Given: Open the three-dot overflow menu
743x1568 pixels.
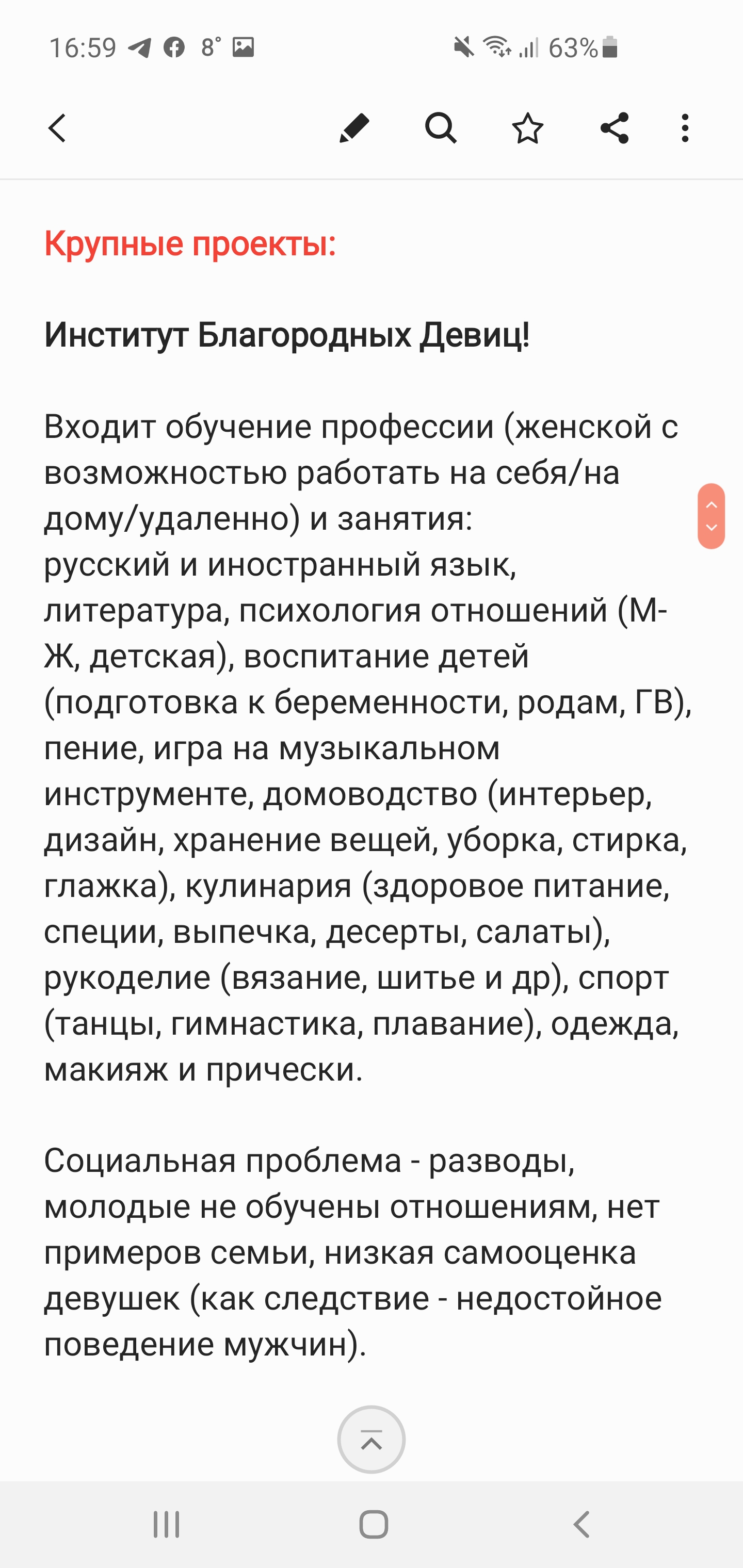Looking at the screenshot, I should coord(685,128).
